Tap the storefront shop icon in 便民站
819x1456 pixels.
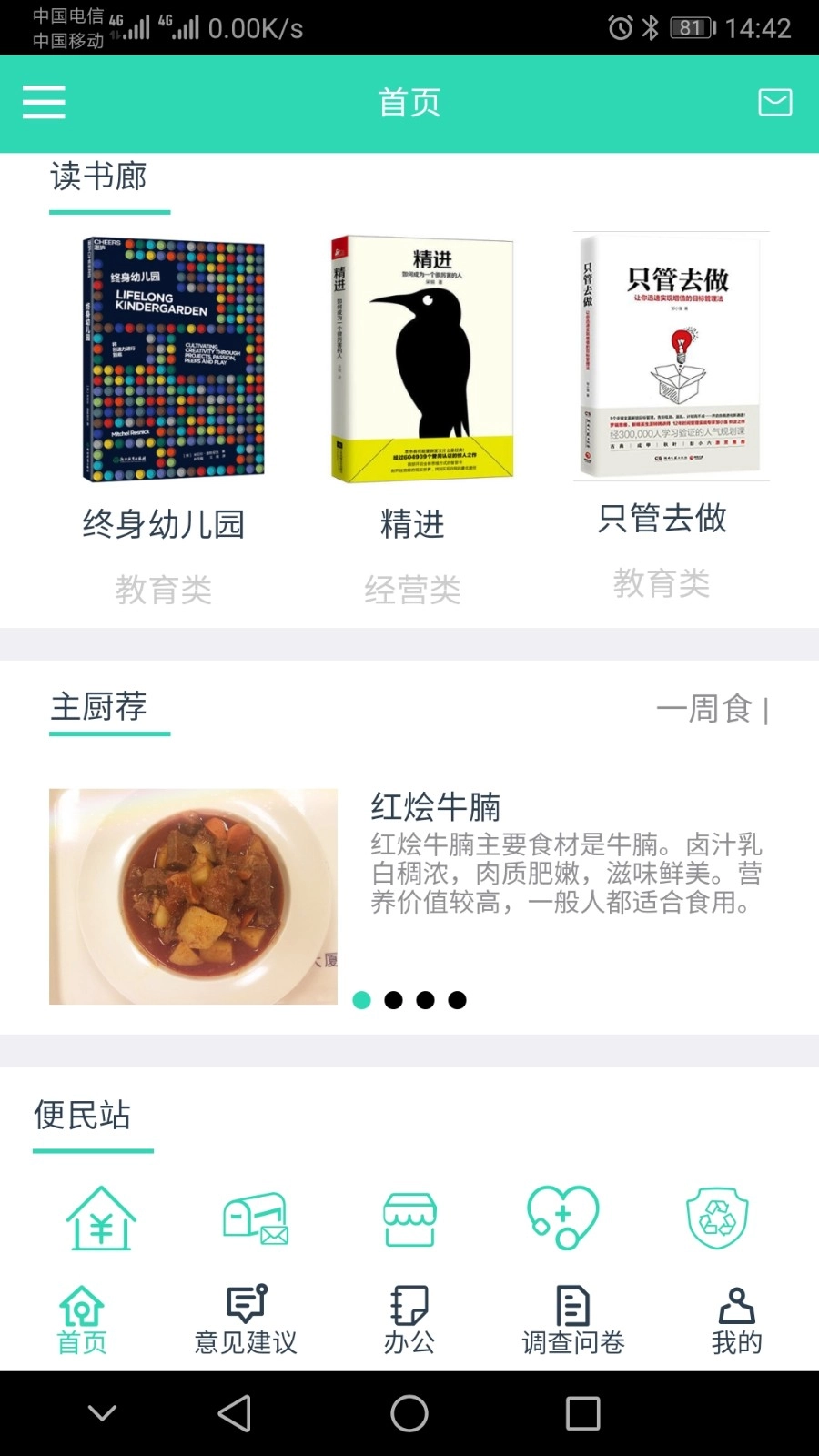[x=409, y=1219]
